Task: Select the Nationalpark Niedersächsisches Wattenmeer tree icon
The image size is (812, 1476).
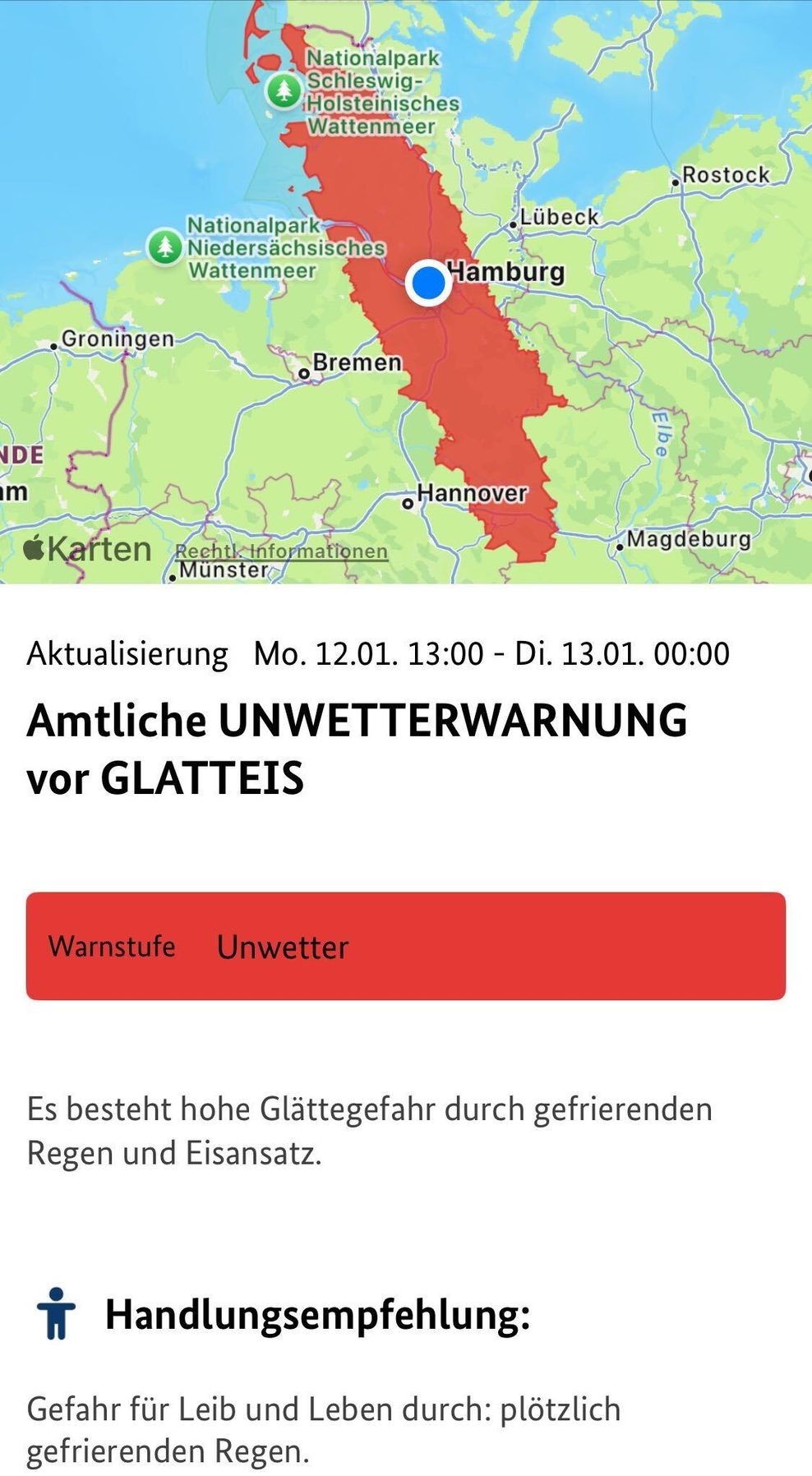Action: 167,245
